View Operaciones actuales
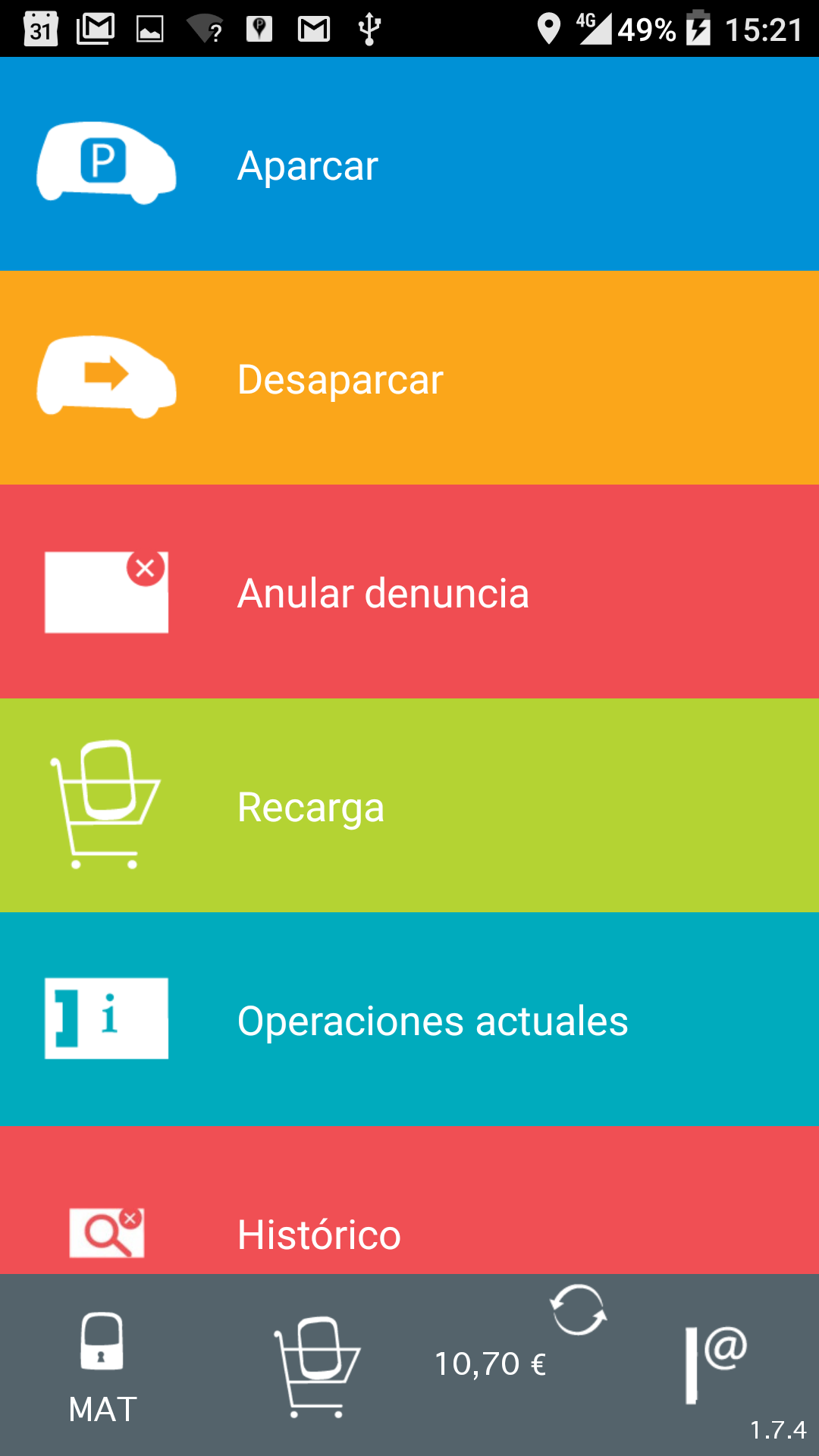The image size is (819, 1456). pyautogui.click(x=409, y=1020)
